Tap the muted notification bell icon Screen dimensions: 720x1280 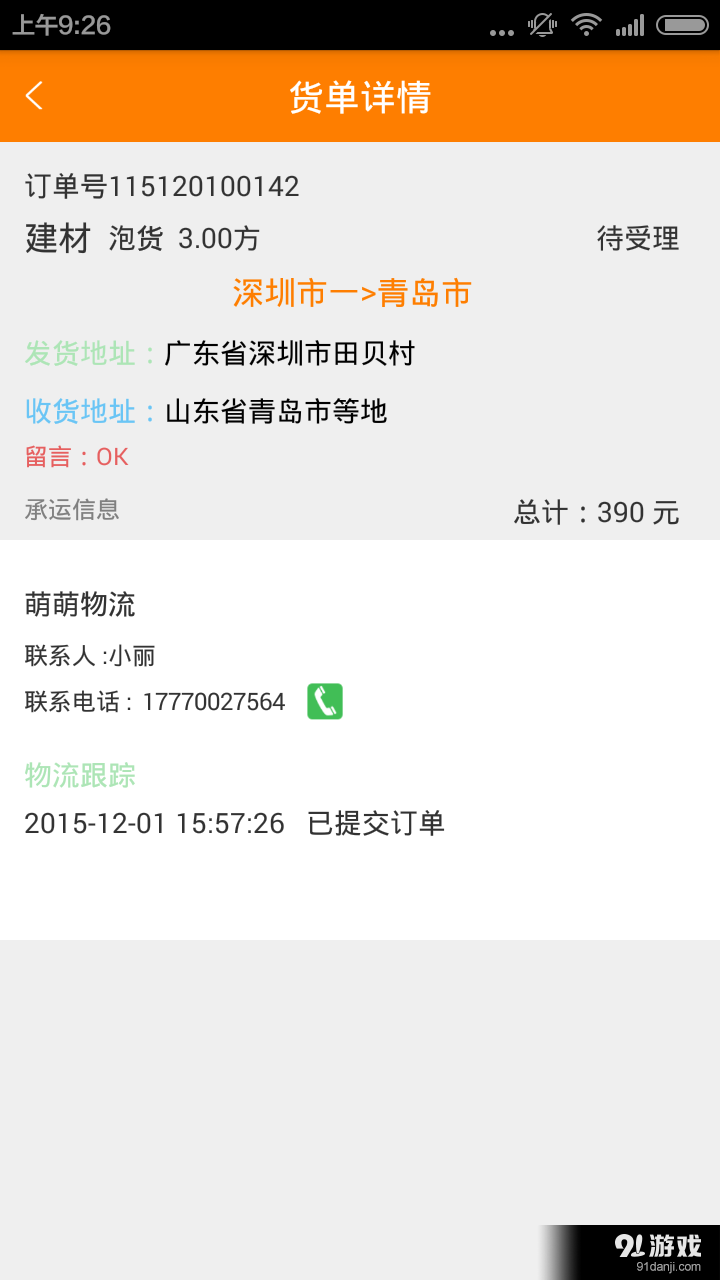click(x=541, y=28)
